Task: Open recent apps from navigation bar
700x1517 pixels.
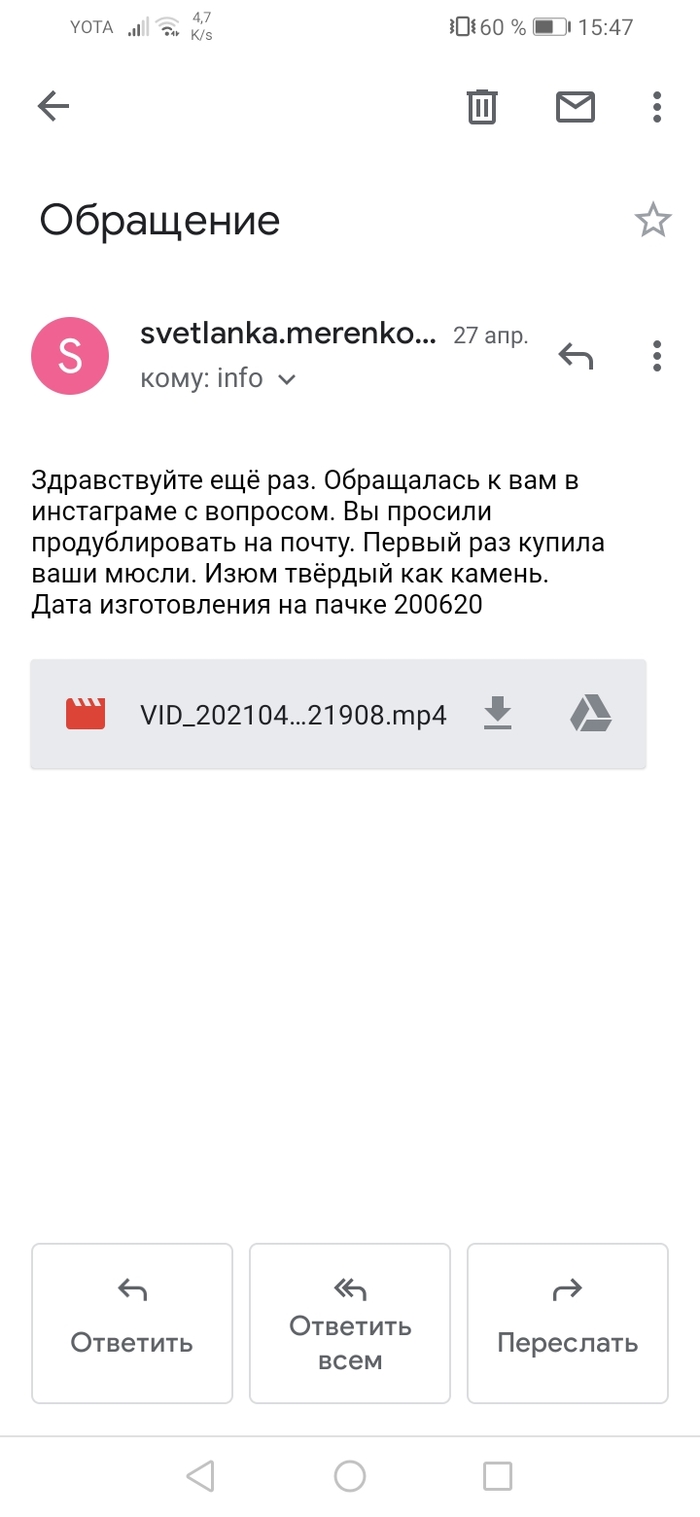Action: 497,1476
